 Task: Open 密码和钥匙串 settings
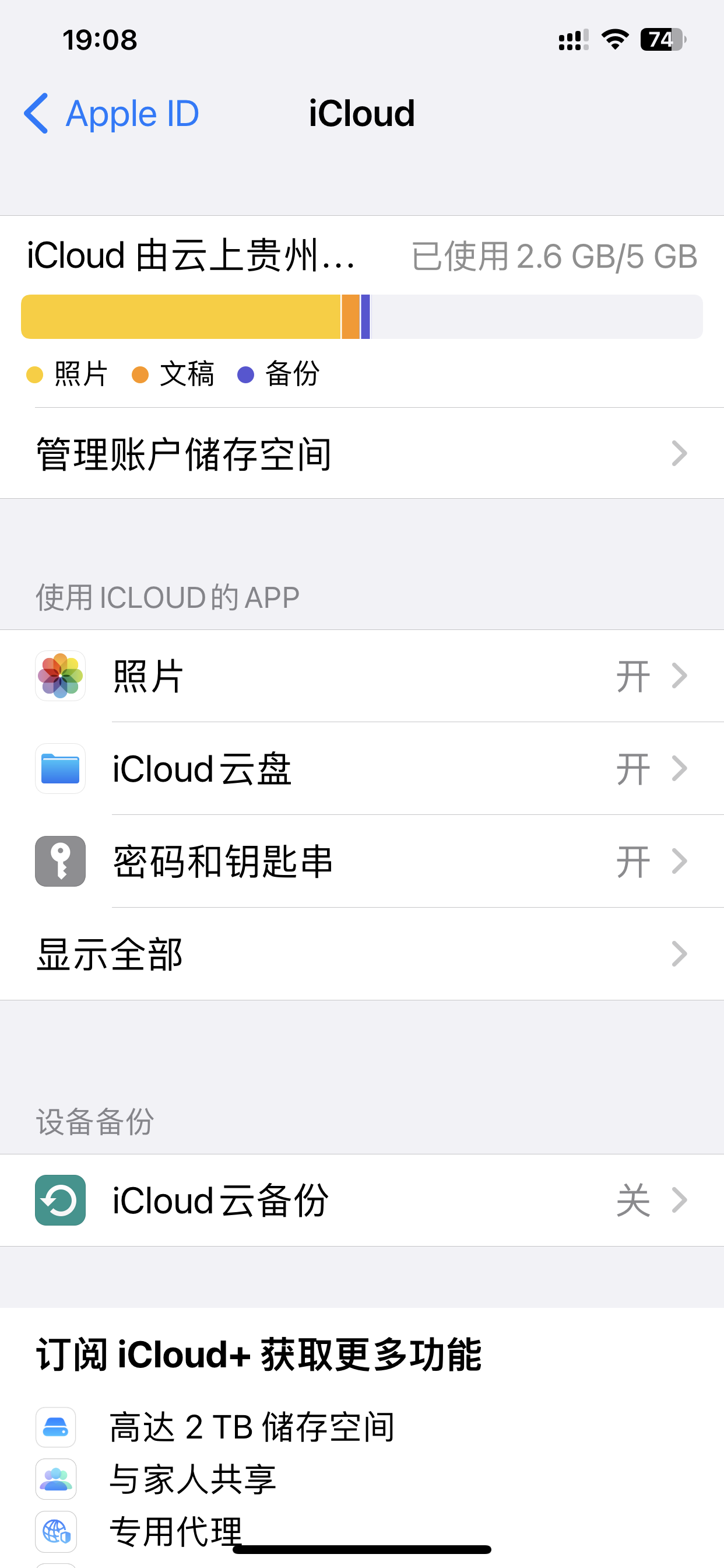coord(361,862)
